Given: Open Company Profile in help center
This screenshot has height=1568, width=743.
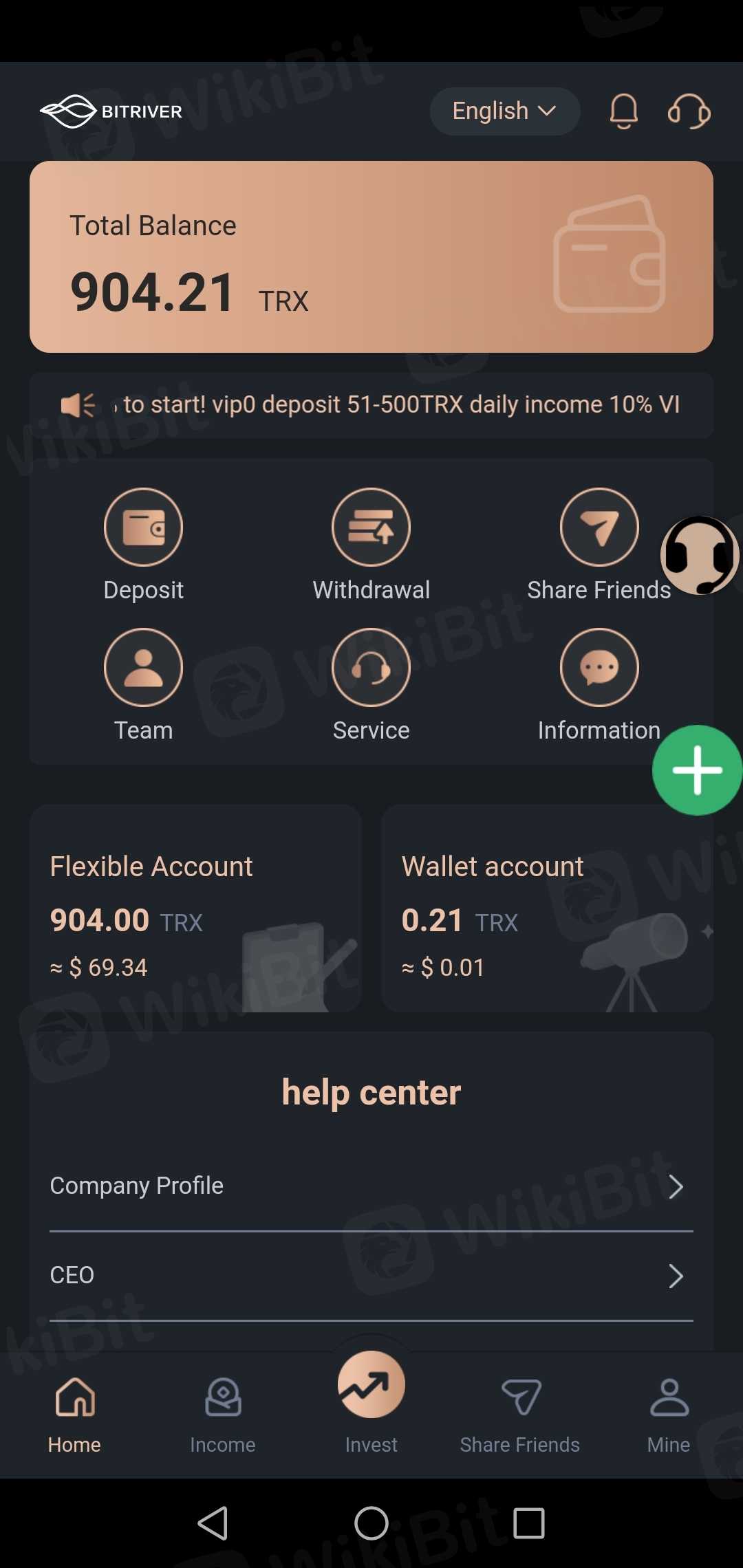Looking at the screenshot, I should tap(371, 1186).
